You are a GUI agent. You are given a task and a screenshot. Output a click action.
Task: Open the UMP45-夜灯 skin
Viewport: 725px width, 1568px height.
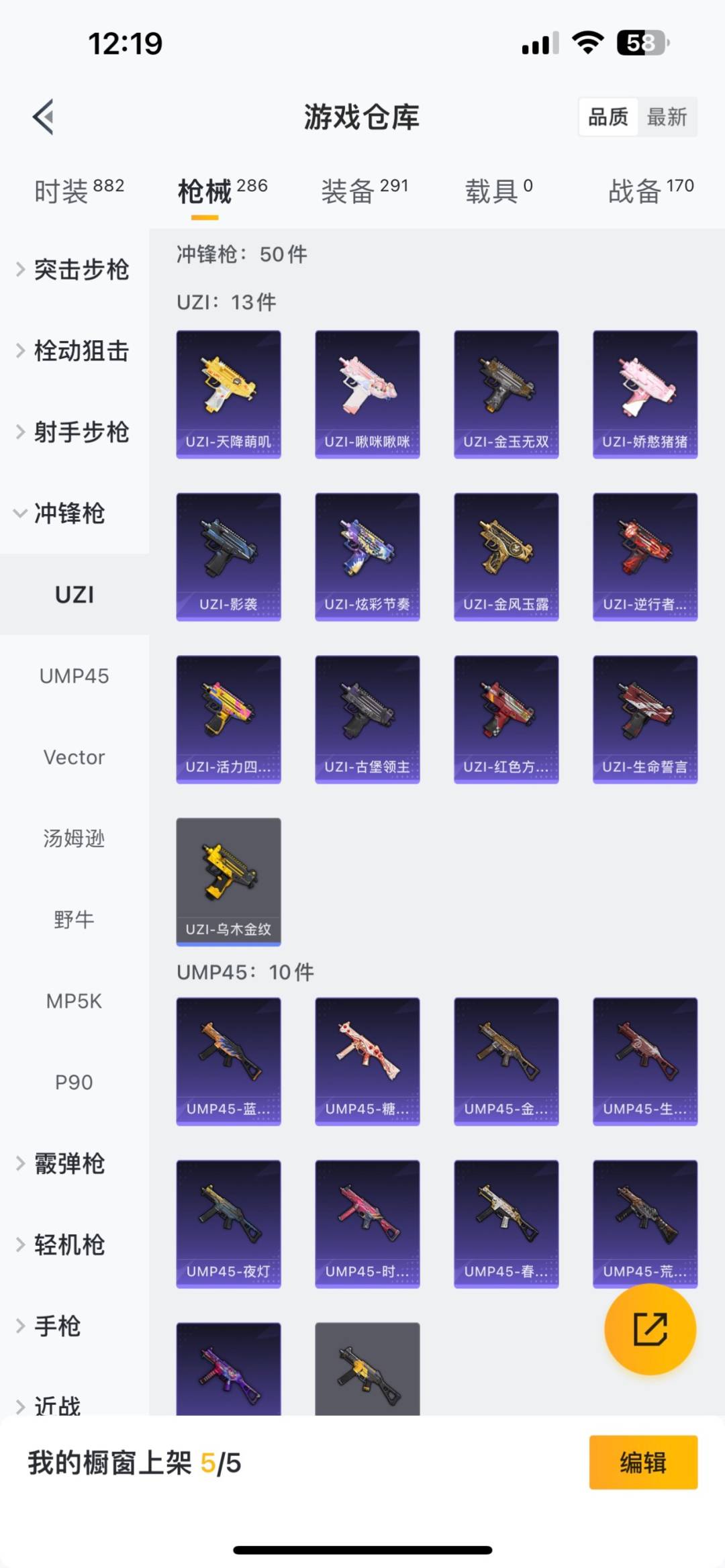pos(228,1224)
